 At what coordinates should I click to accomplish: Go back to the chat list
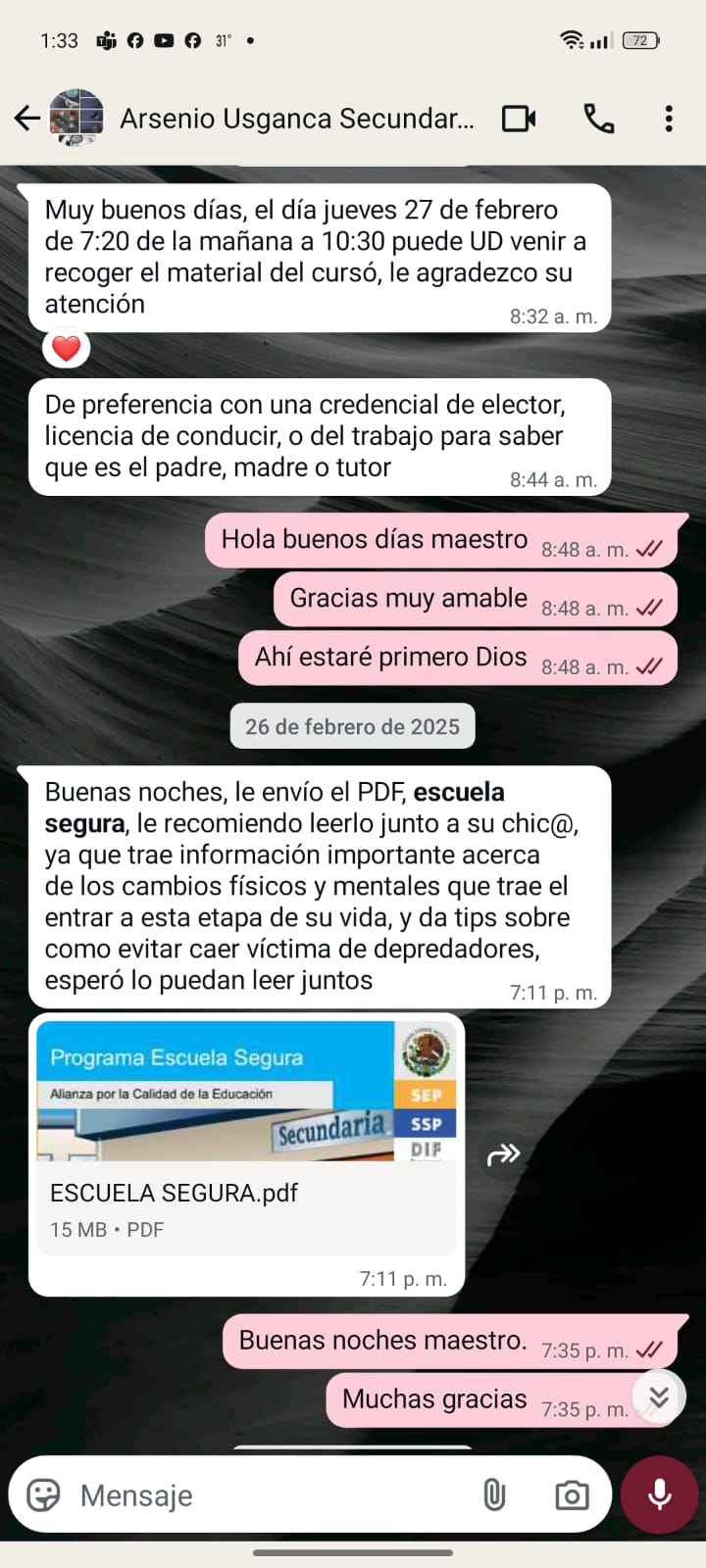26,119
